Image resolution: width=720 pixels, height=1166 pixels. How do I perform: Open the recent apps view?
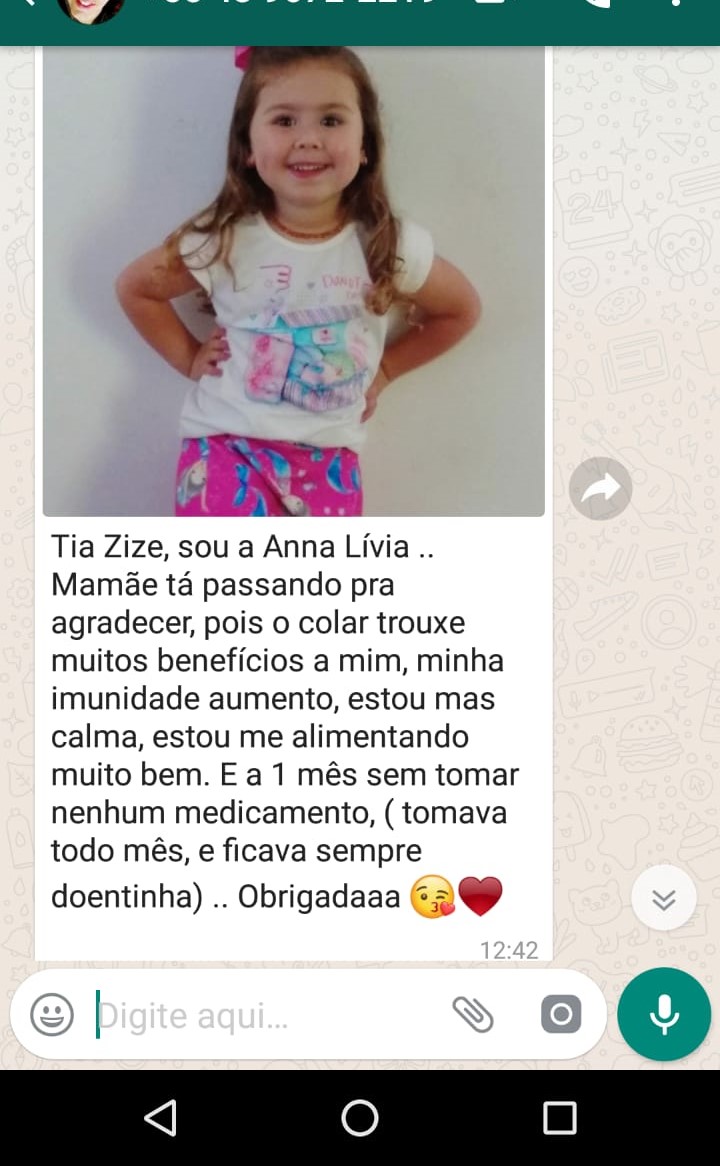559,1118
